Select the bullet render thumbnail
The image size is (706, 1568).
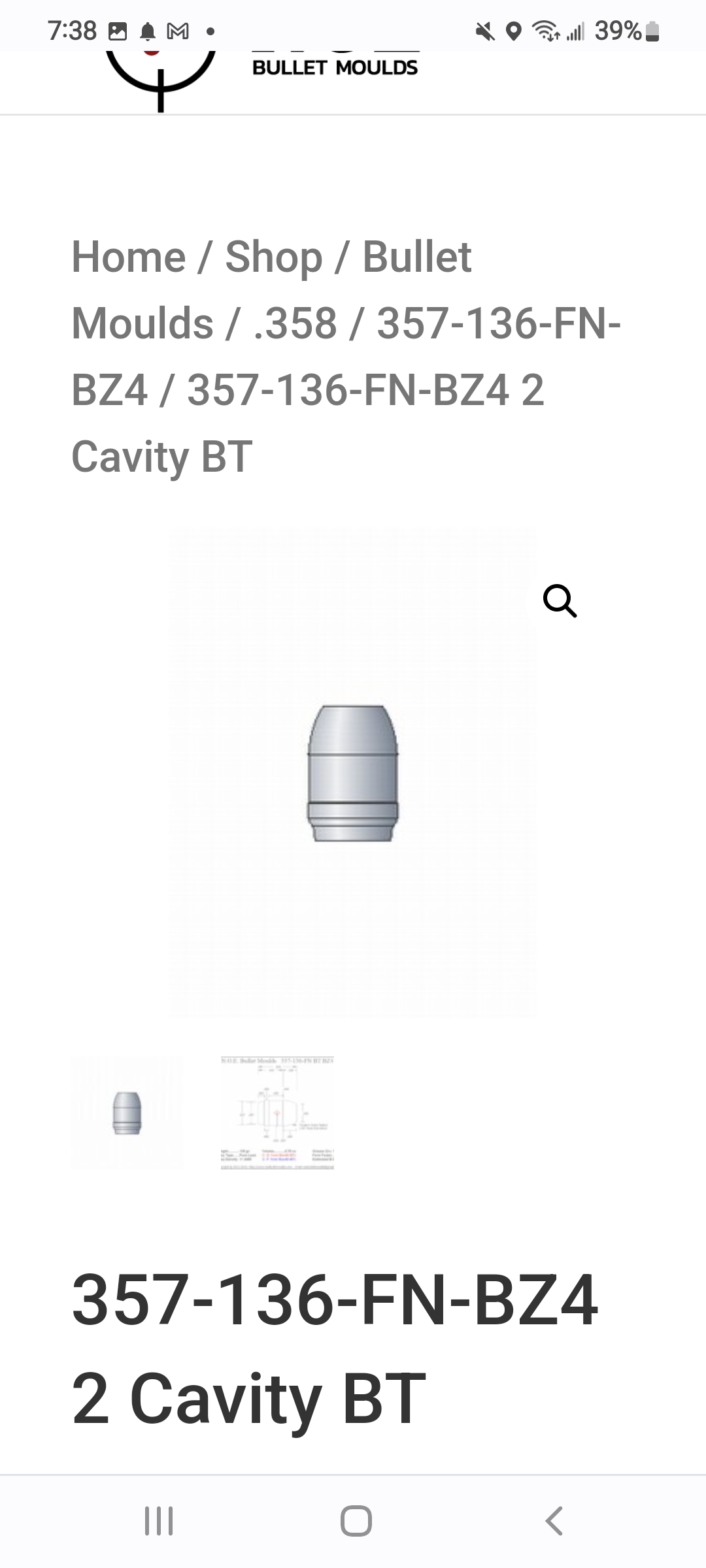coord(127,1113)
